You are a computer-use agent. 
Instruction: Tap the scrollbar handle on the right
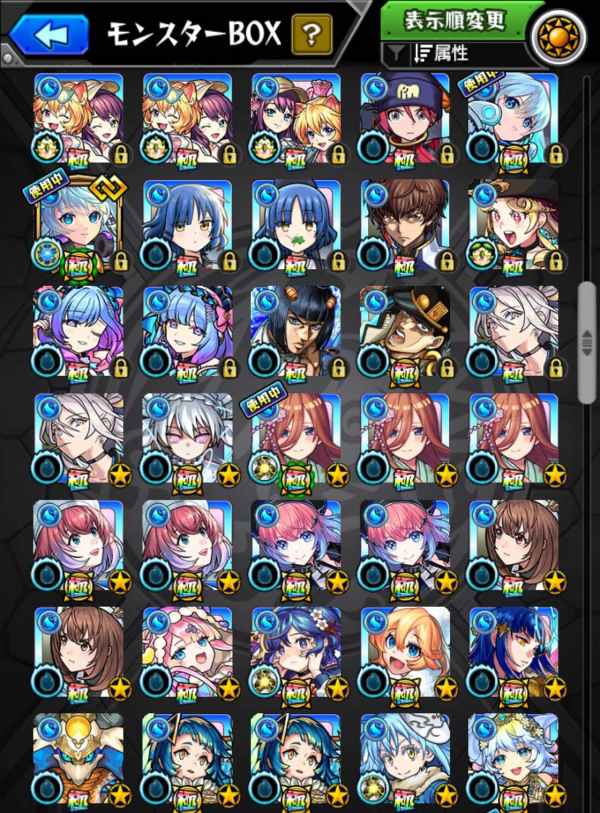(x=587, y=343)
